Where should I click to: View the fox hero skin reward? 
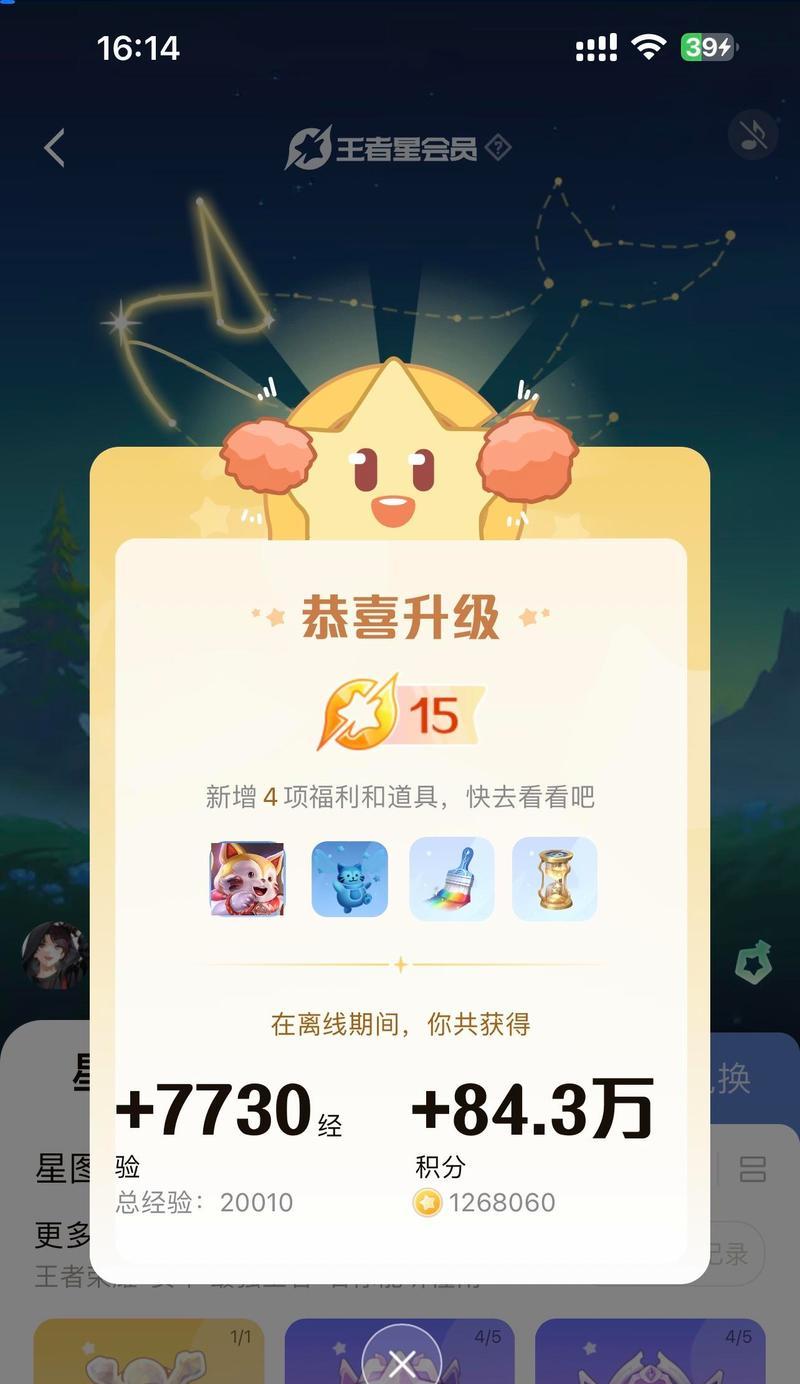(x=247, y=879)
